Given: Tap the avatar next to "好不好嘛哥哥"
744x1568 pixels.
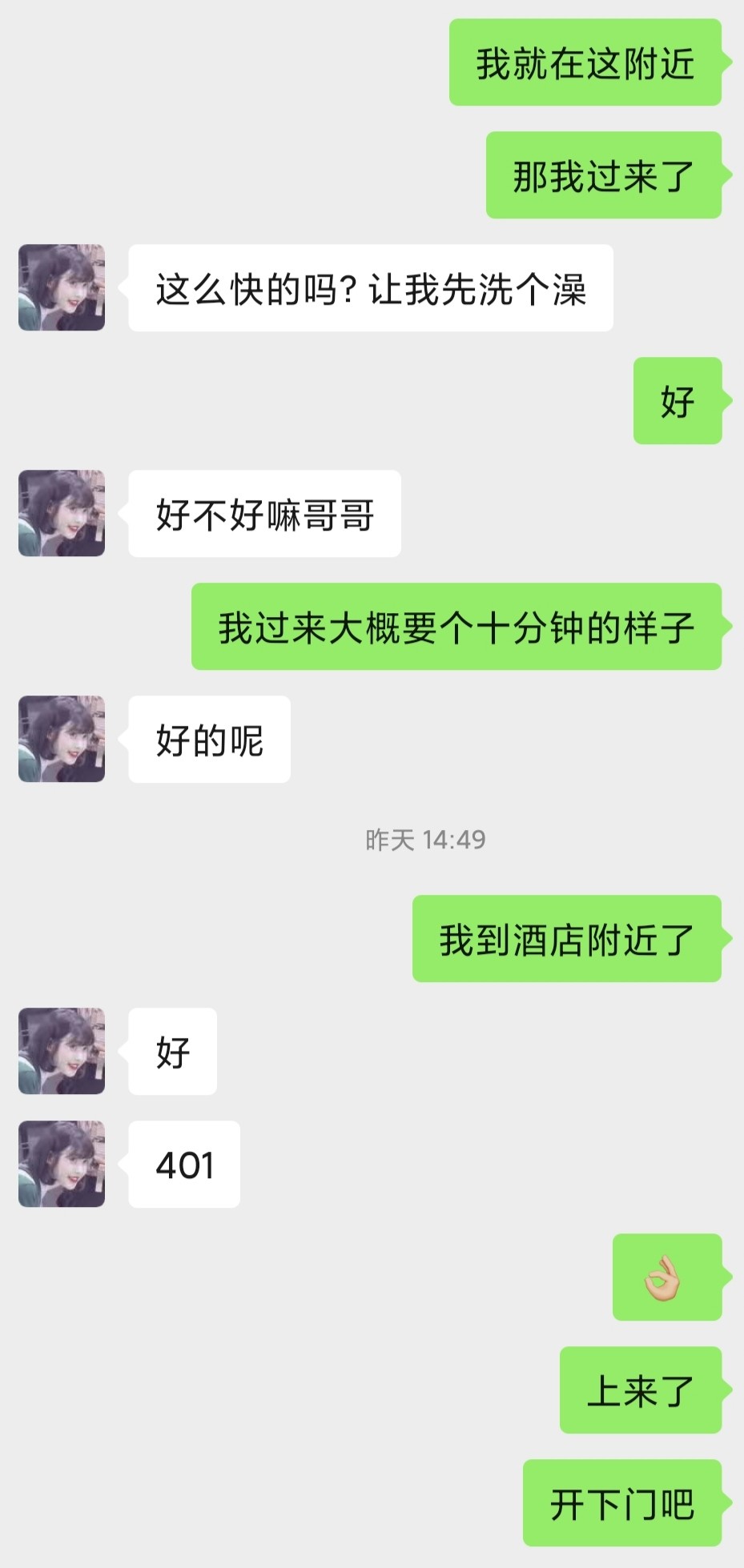Looking at the screenshot, I should pyautogui.click(x=62, y=513).
